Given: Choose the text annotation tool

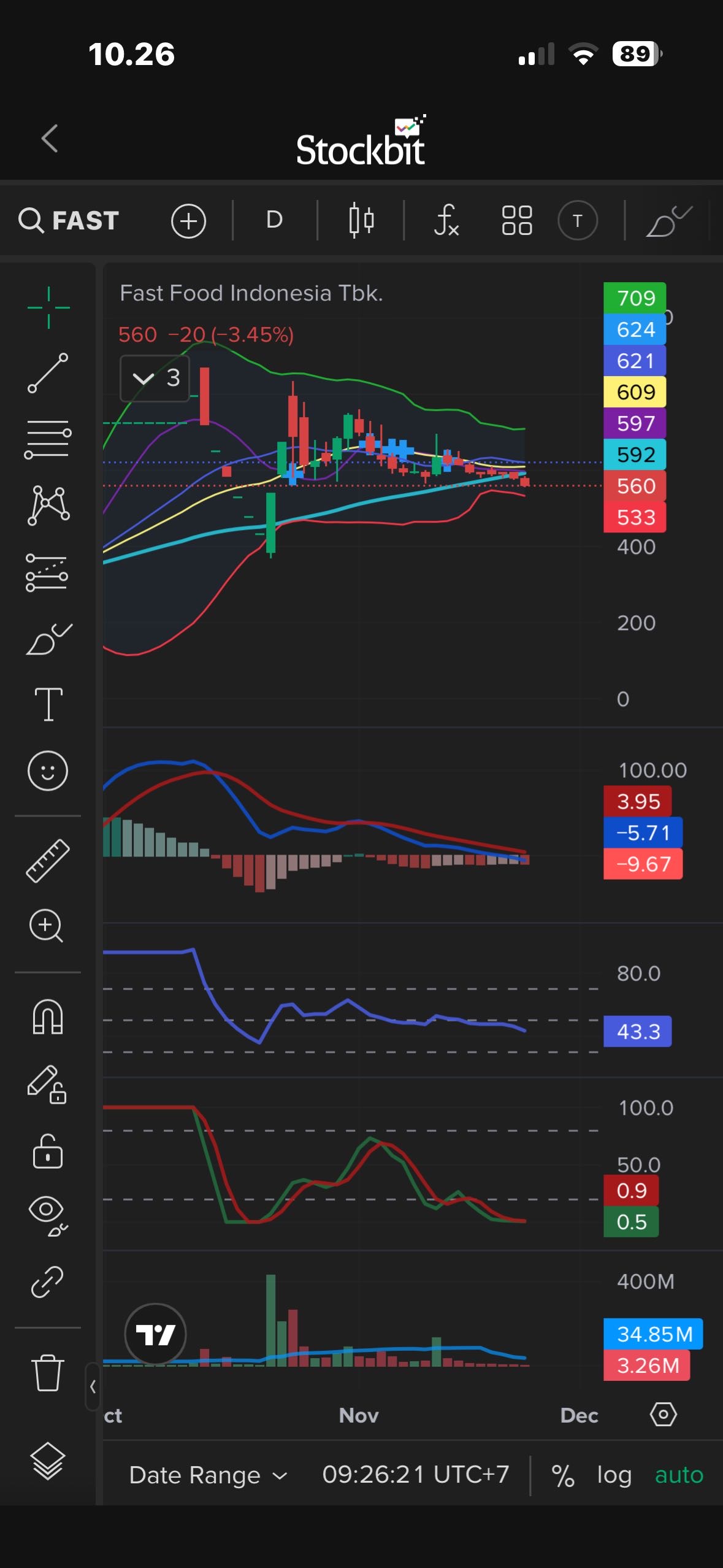Looking at the screenshot, I should click(48, 704).
